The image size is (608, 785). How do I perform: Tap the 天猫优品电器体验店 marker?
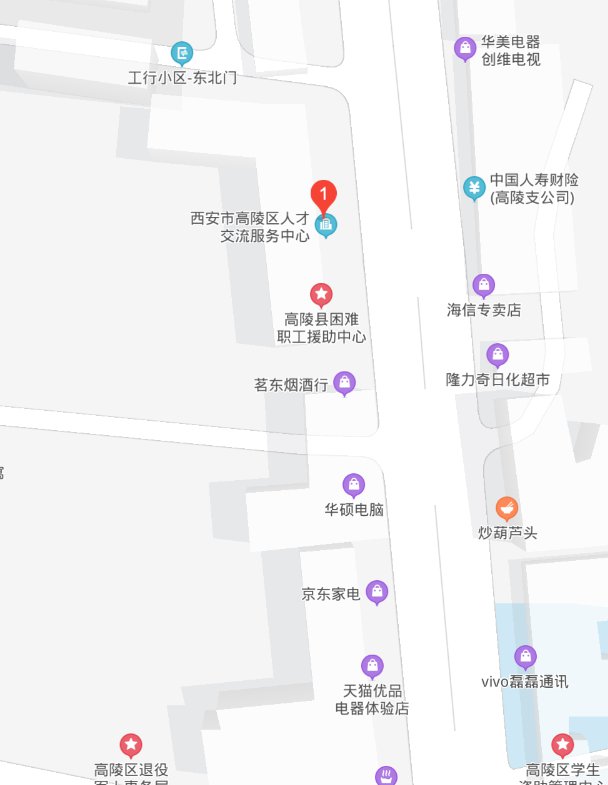372,667
